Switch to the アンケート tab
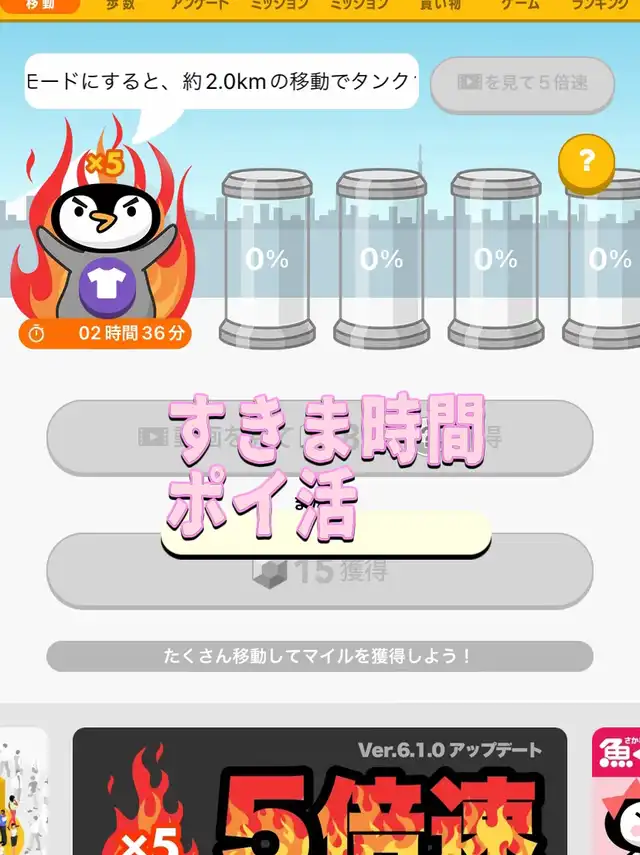The height and width of the screenshot is (855, 640). (x=200, y=5)
